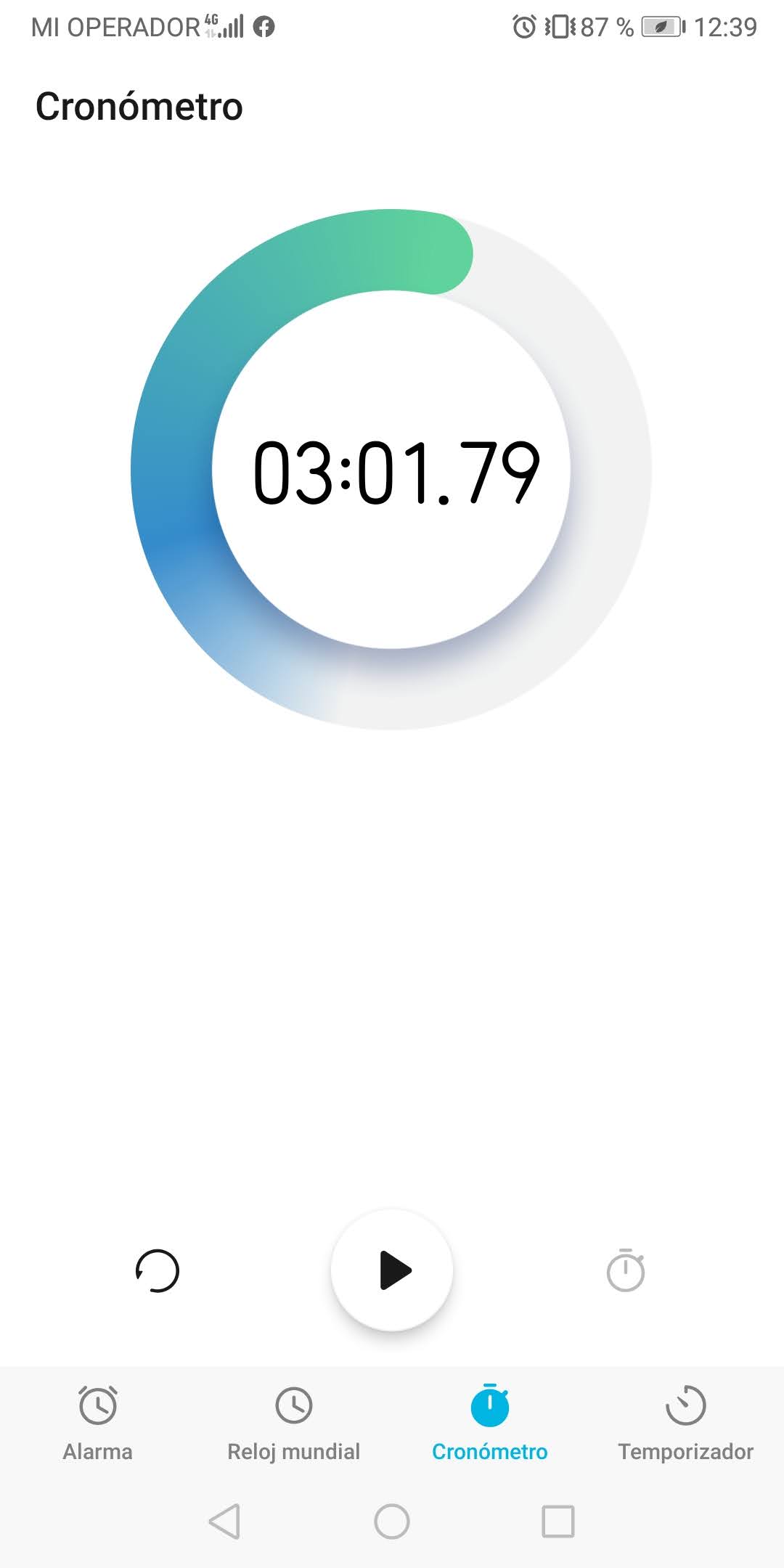Open the Reloj mundial tab

point(293,1423)
